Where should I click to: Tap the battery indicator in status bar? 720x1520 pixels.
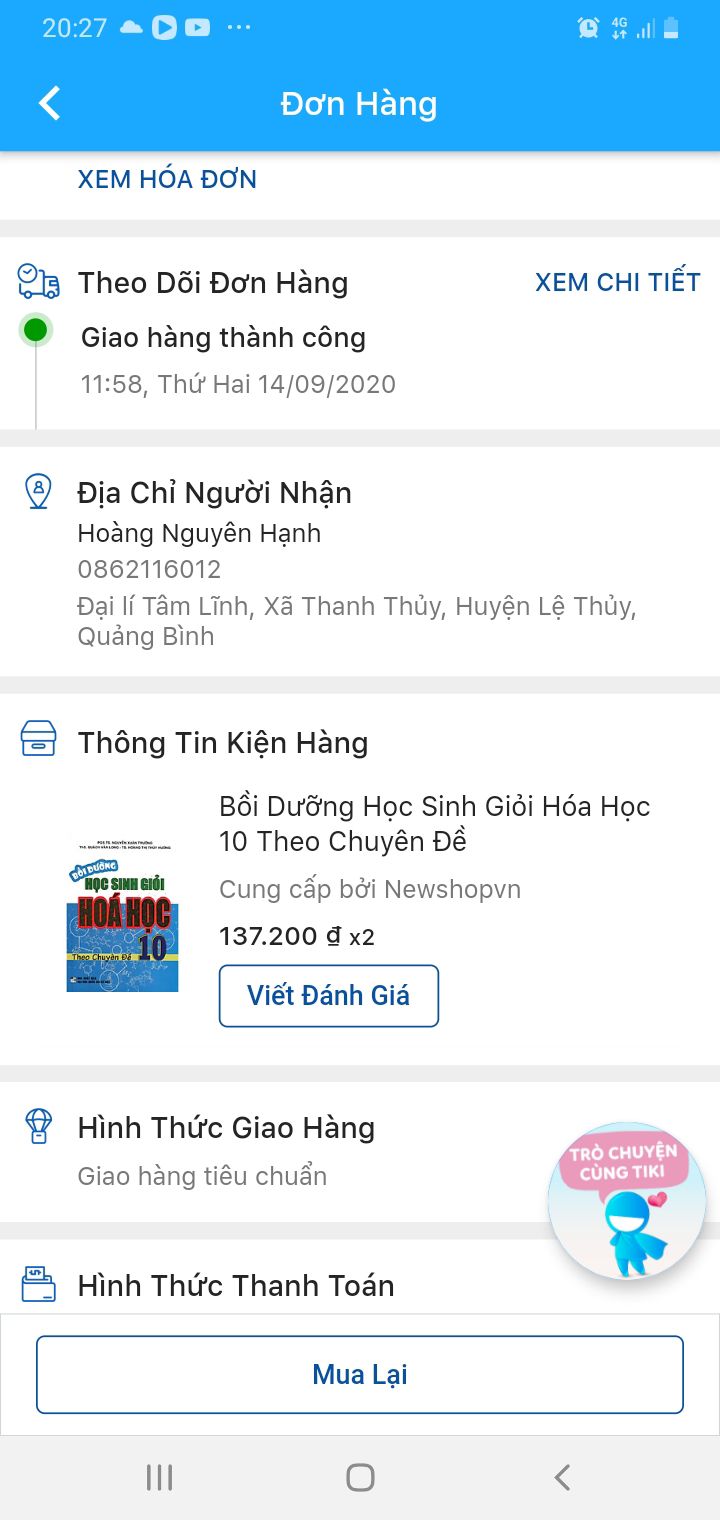click(671, 28)
